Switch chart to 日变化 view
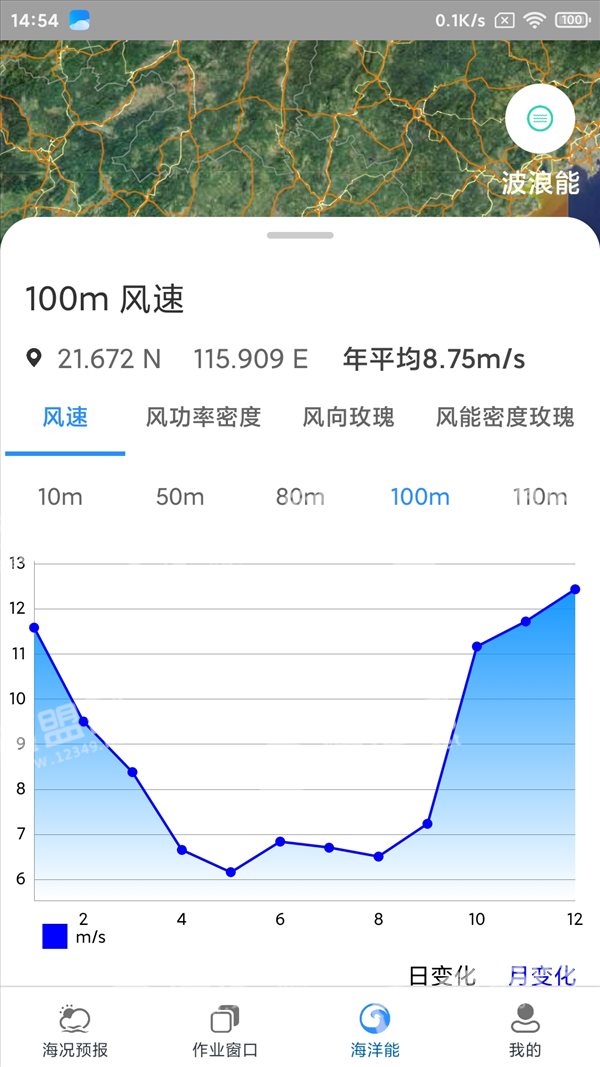This screenshot has height=1067, width=600. pyautogui.click(x=442, y=975)
